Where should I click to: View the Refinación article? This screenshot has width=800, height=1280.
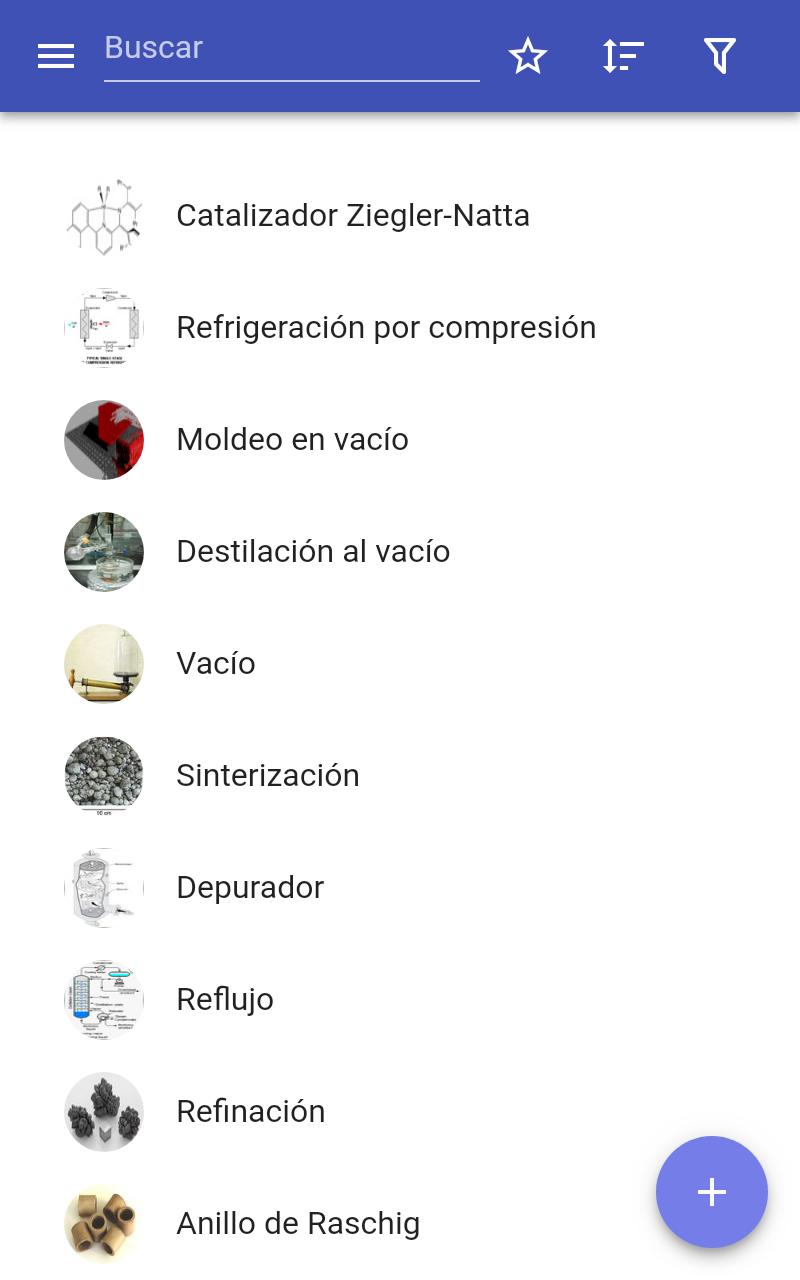click(400, 1112)
